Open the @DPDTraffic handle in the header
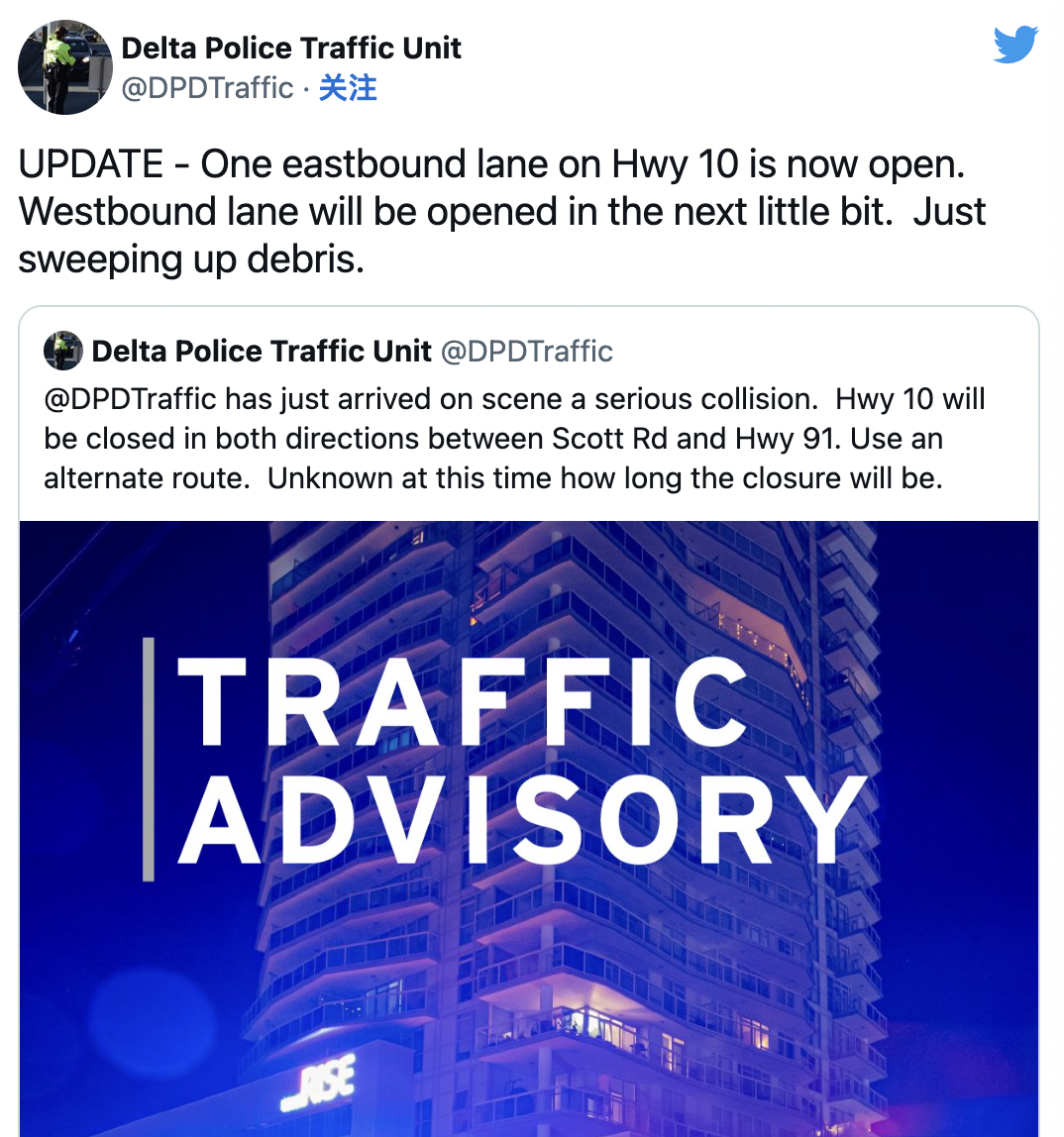The width and height of the screenshot is (1064, 1137). (207, 88)
